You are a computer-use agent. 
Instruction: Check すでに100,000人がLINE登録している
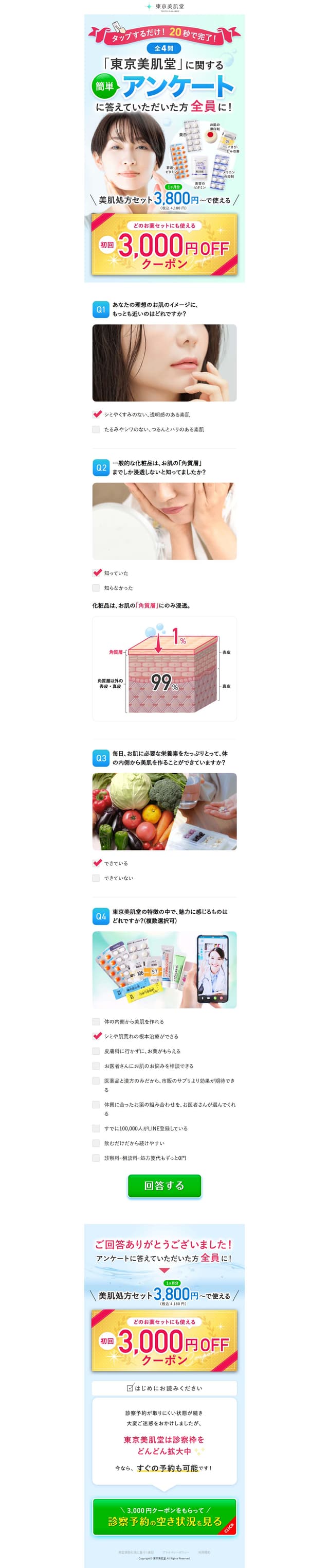click(96, 1128)
